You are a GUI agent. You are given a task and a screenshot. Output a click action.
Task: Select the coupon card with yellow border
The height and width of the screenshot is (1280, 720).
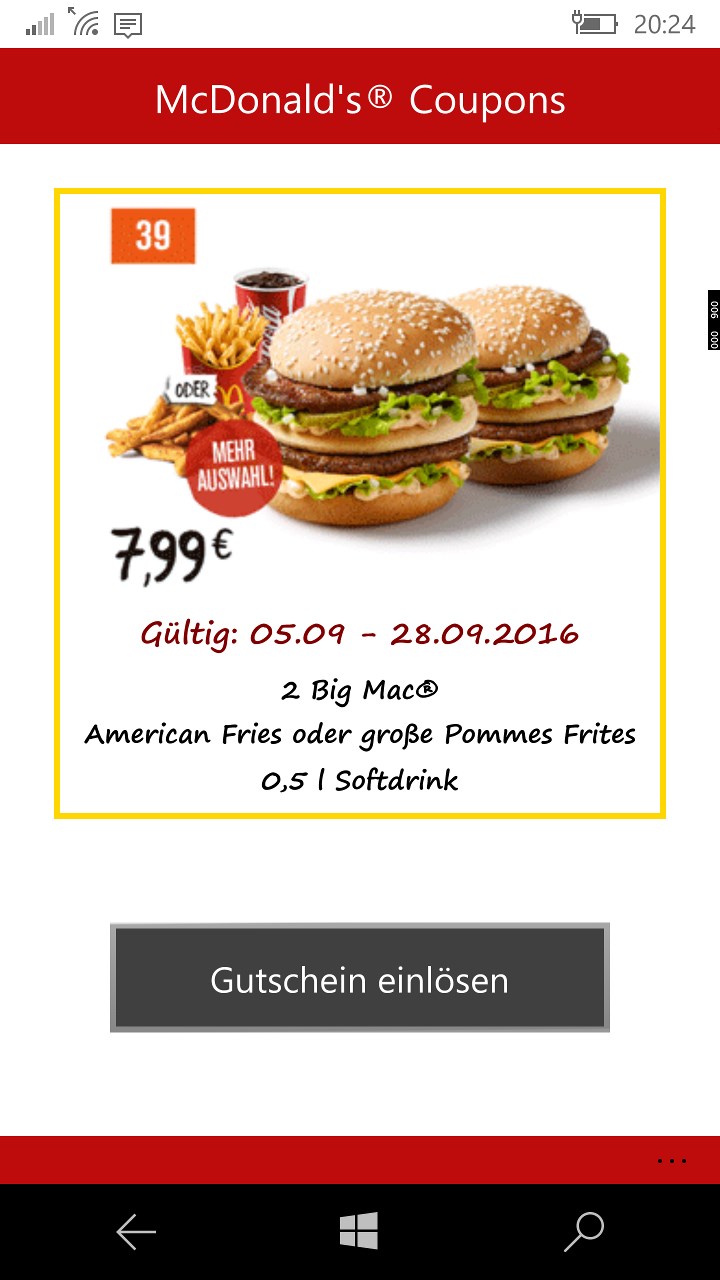click(360, 500)
